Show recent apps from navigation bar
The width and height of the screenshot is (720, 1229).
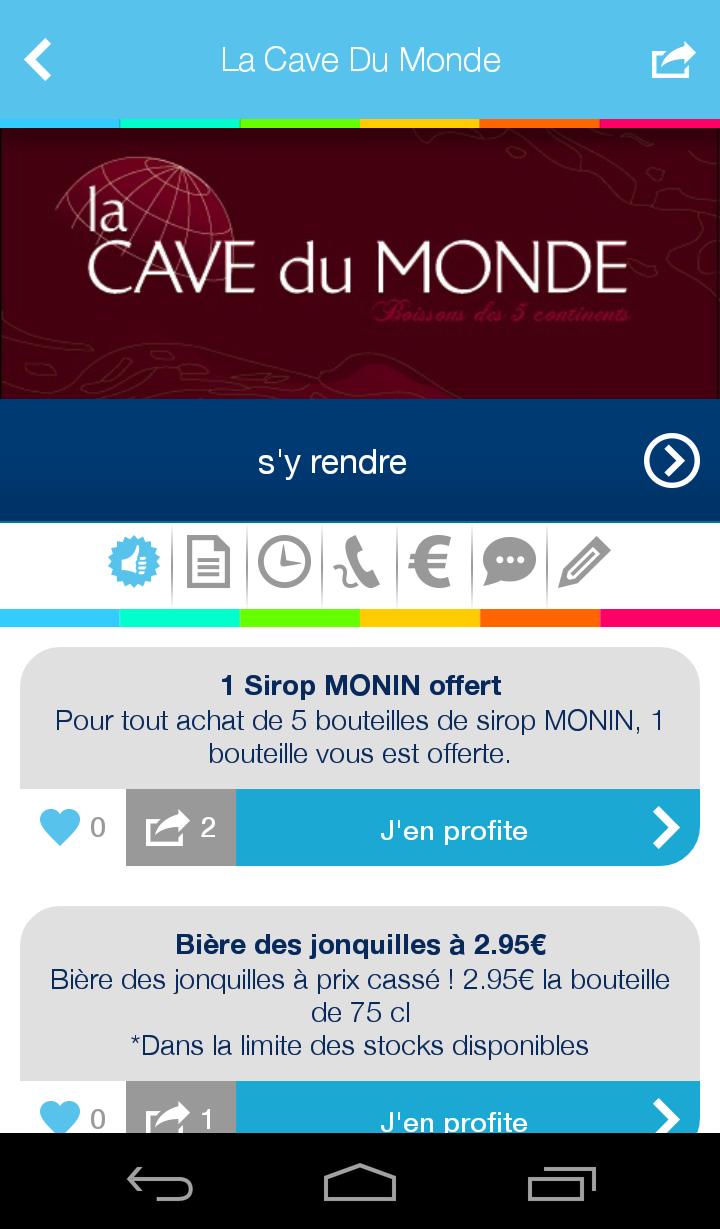tap(561, 1182)
